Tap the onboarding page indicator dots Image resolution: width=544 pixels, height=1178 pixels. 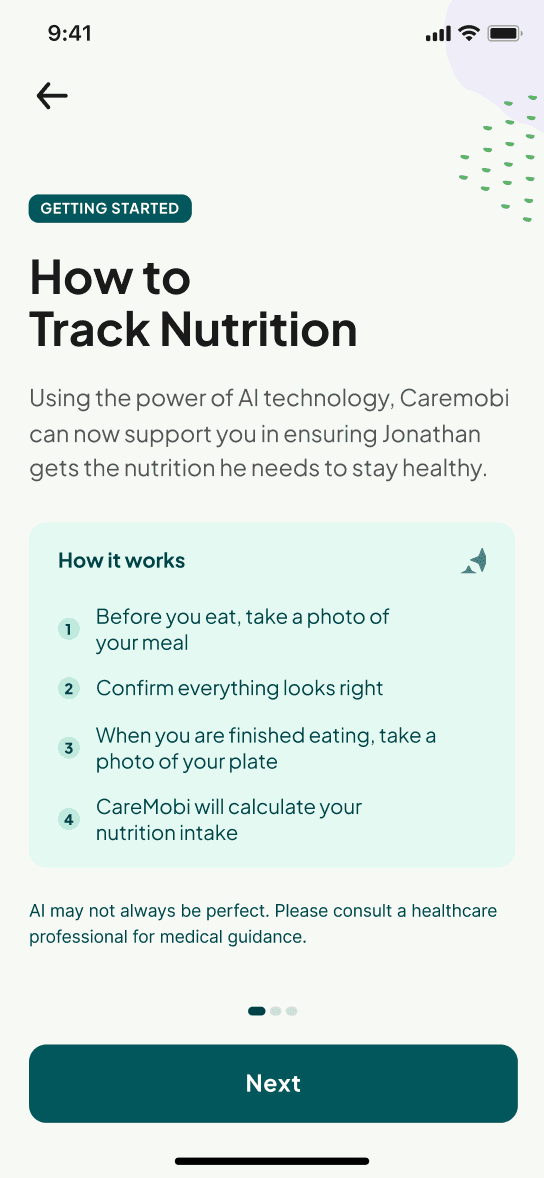(x=273, y=1011)
